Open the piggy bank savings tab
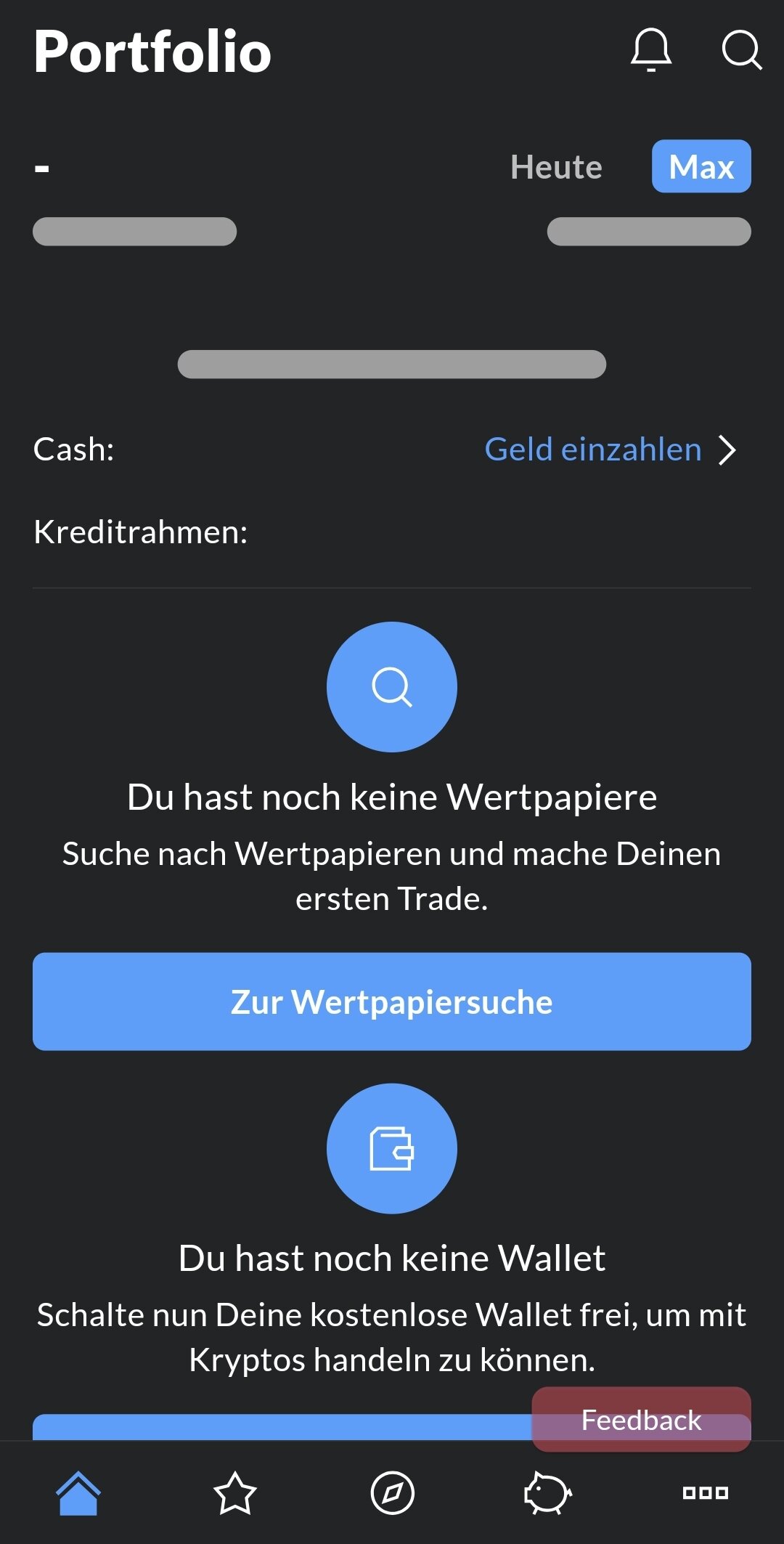Image resolution: width=784 pixels, height=1544 pixels. pyautogui.click(x=548, y=1493)
